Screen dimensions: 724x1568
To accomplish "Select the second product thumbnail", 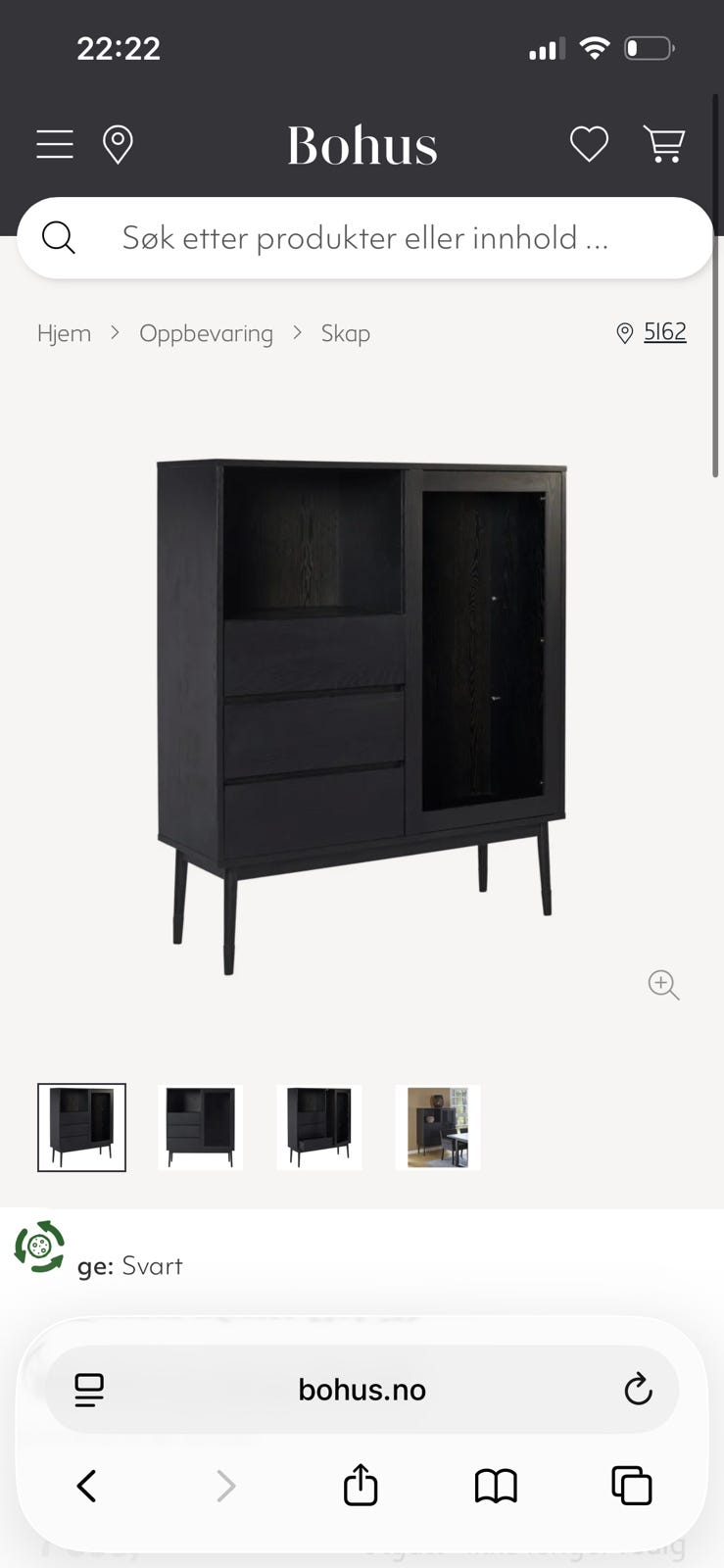I will (x=200, y=1127).
